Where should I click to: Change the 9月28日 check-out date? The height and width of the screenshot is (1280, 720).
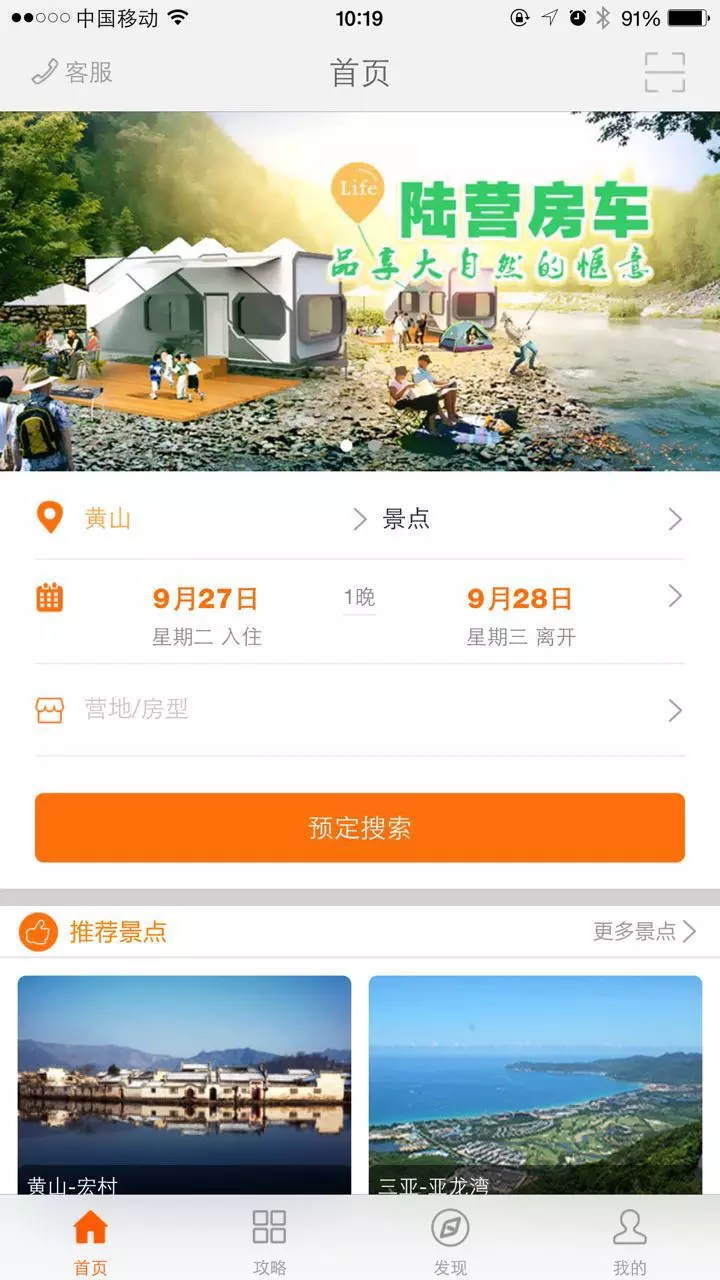[520, 614]
